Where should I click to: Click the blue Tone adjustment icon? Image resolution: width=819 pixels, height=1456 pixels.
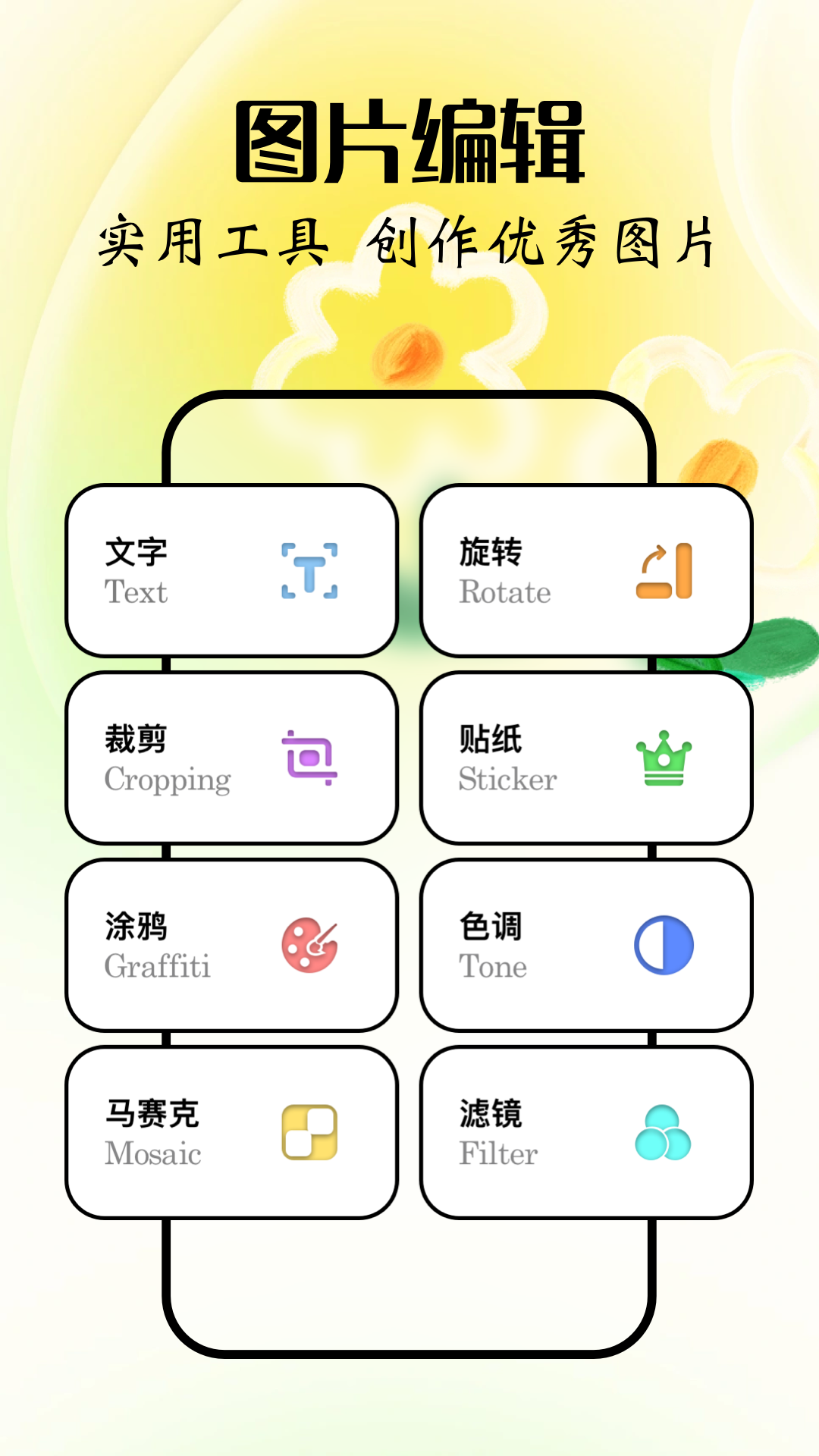point(663,944)
